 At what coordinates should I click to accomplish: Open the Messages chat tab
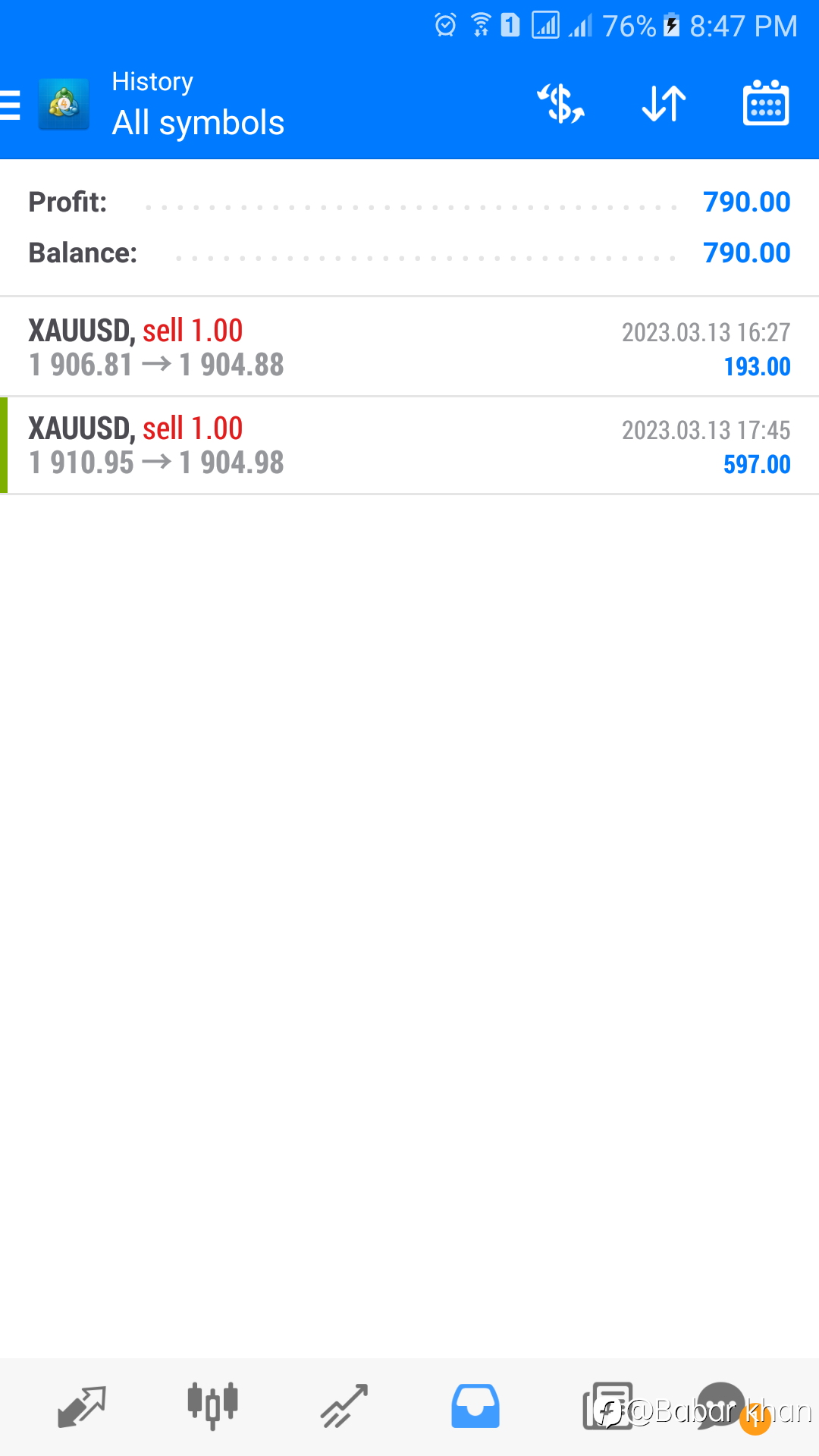722,1406
